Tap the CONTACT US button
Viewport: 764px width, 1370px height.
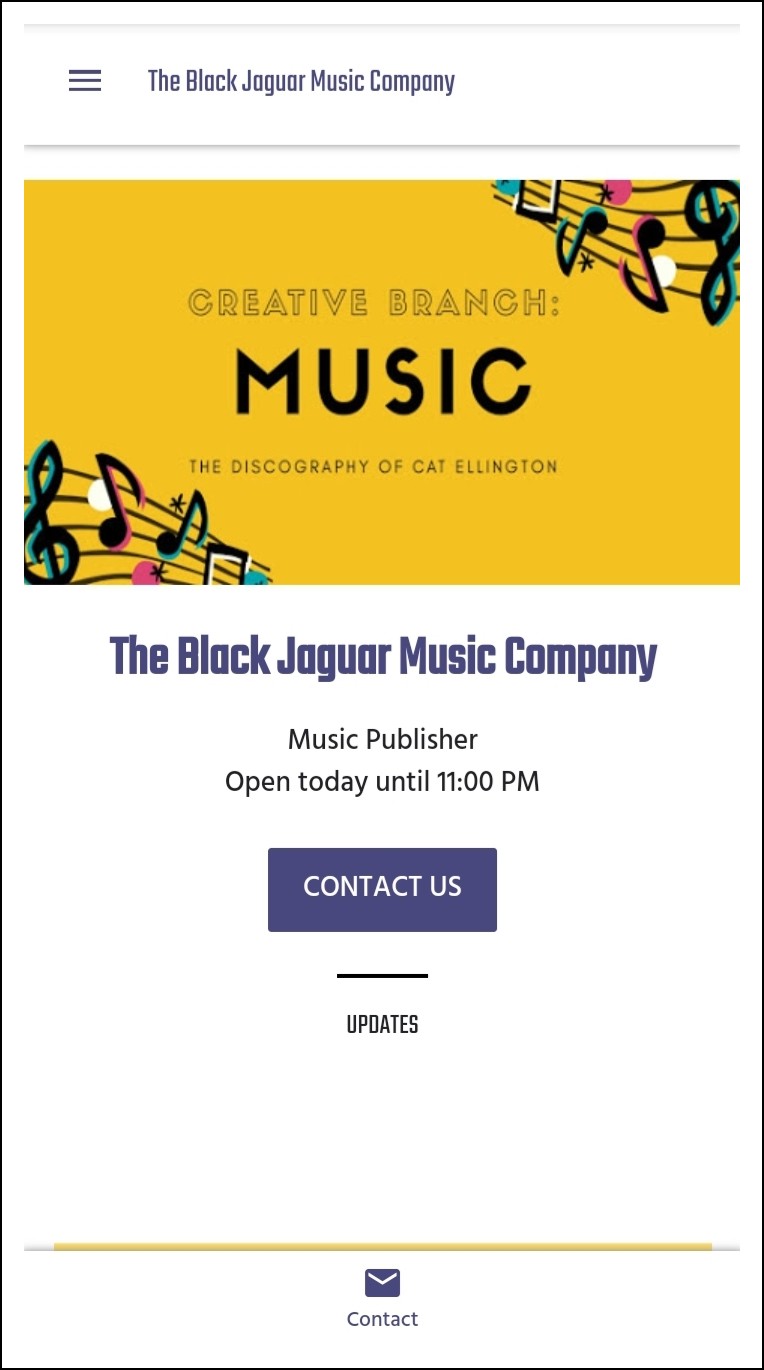pyautogui.click(x=382, y=889)
